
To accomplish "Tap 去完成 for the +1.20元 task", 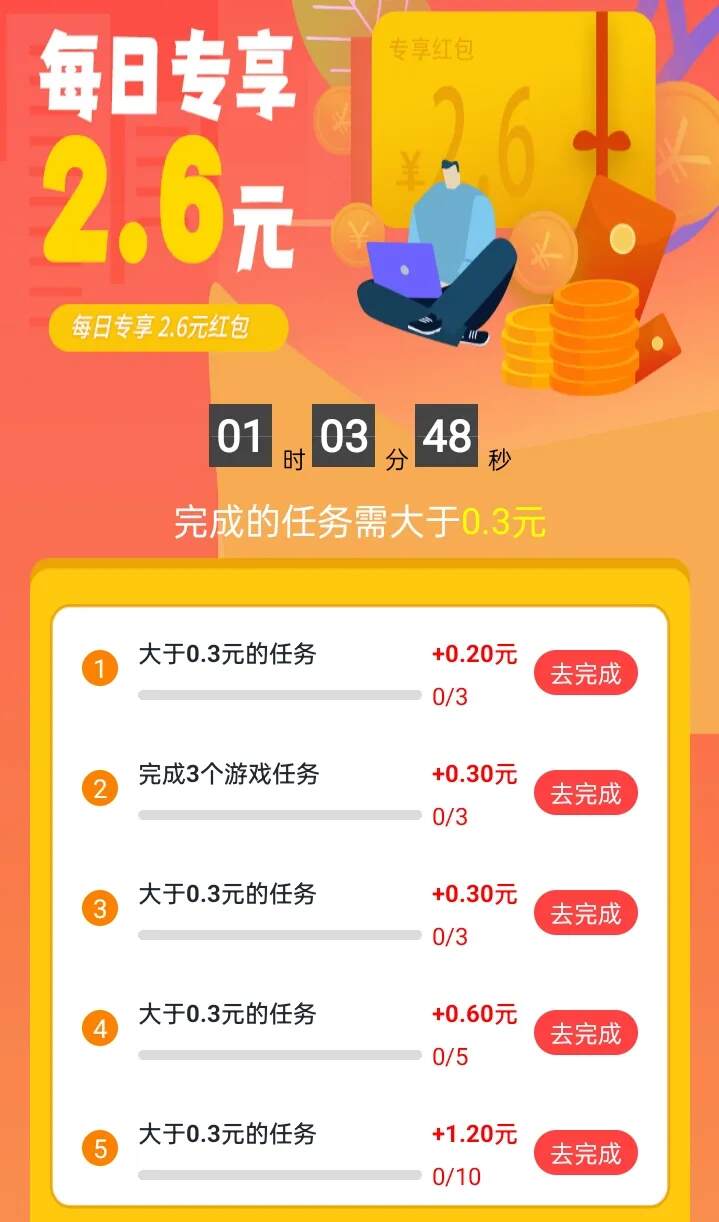I will (585, 1153).
